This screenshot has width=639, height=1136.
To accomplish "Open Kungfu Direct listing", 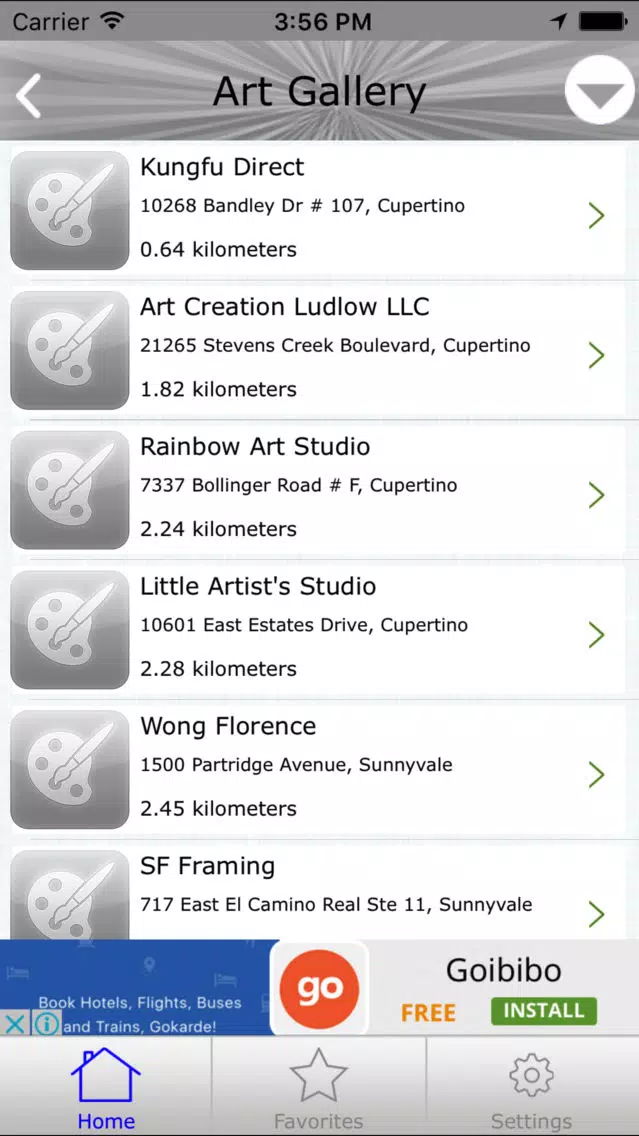I will (x=319, y=210).
